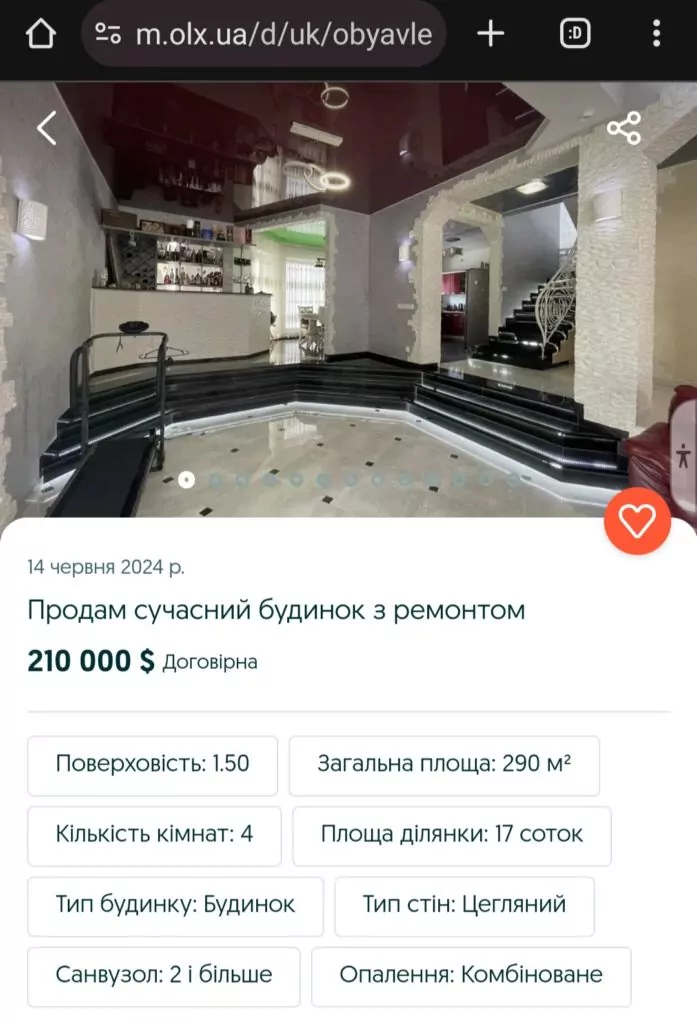The height and width of the screenshot is (1024, 697).
Task: Open the accessibility widget
Action: pyautogui.click(x=683, y=456)
